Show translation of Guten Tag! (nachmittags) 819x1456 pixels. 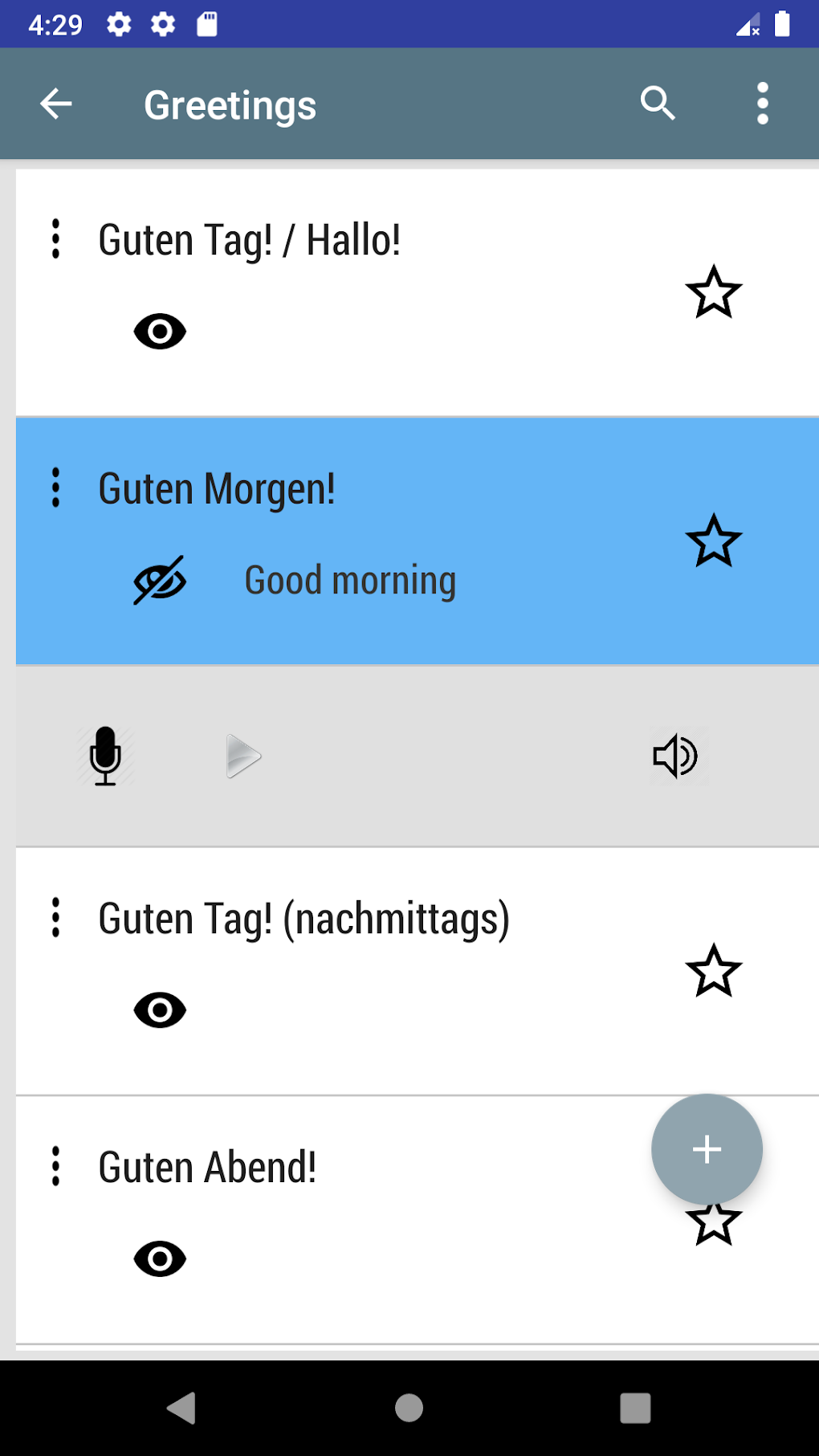pyautogui.click(x=160, y=1009)
